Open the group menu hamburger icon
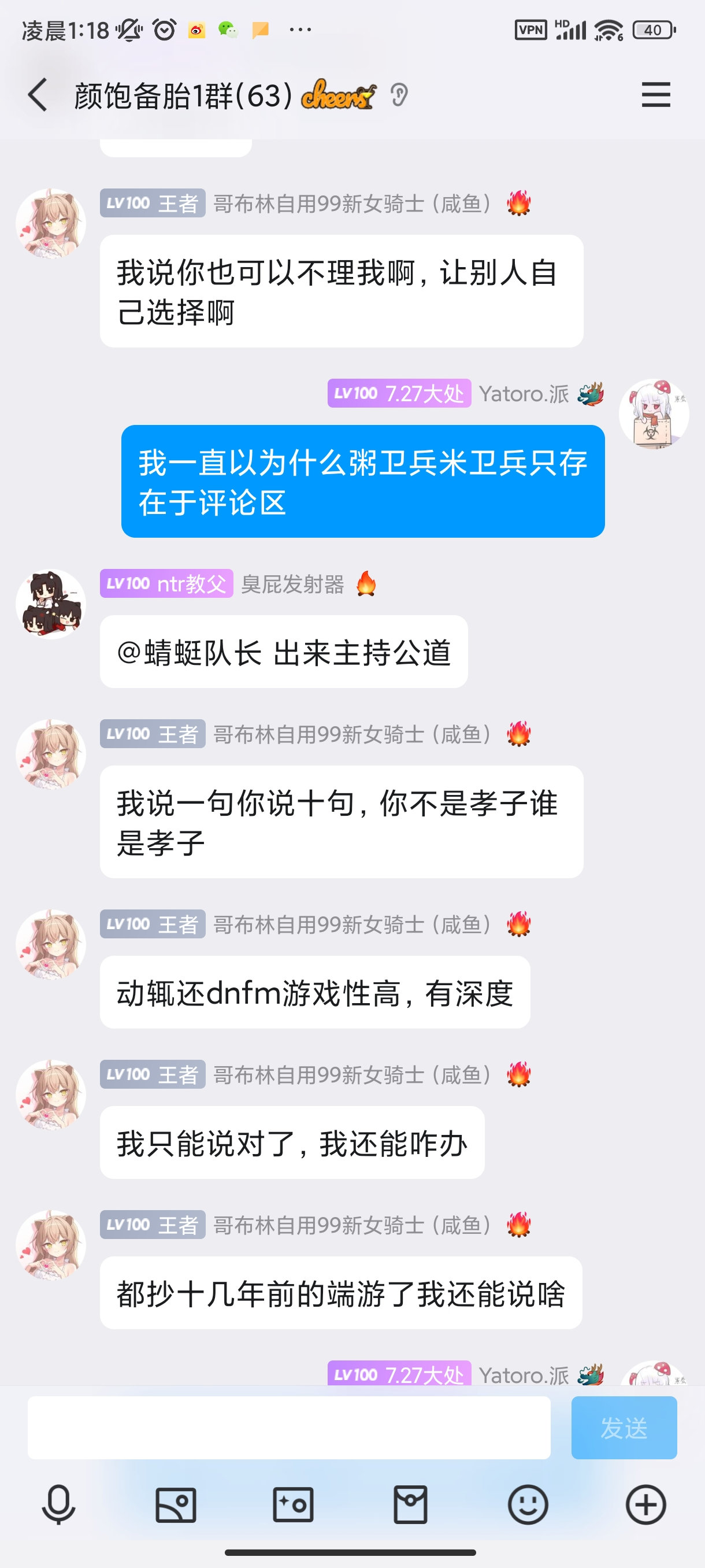Viewport: 705px width, 1568px height. 655,95
